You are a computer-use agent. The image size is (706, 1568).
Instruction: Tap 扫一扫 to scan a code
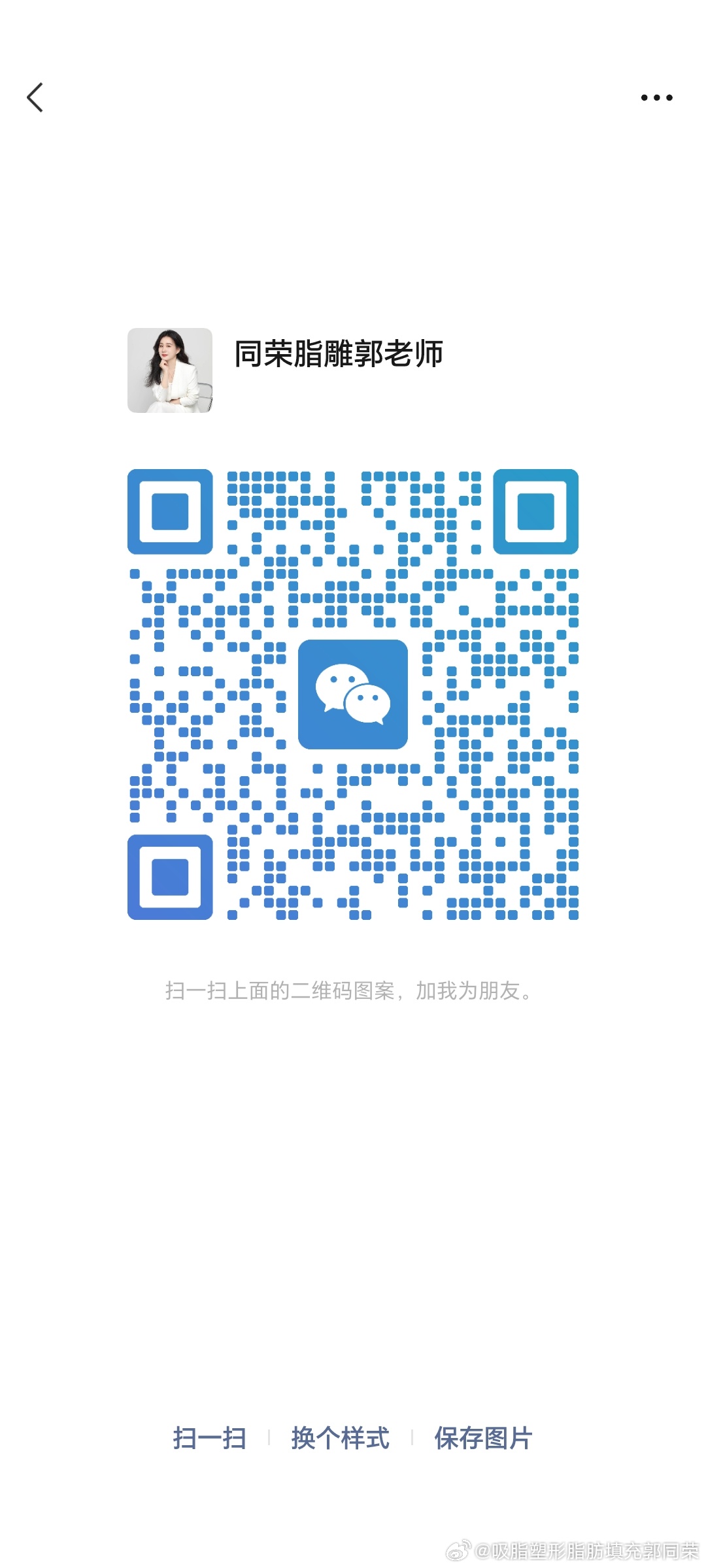(x=210, y=1438)
